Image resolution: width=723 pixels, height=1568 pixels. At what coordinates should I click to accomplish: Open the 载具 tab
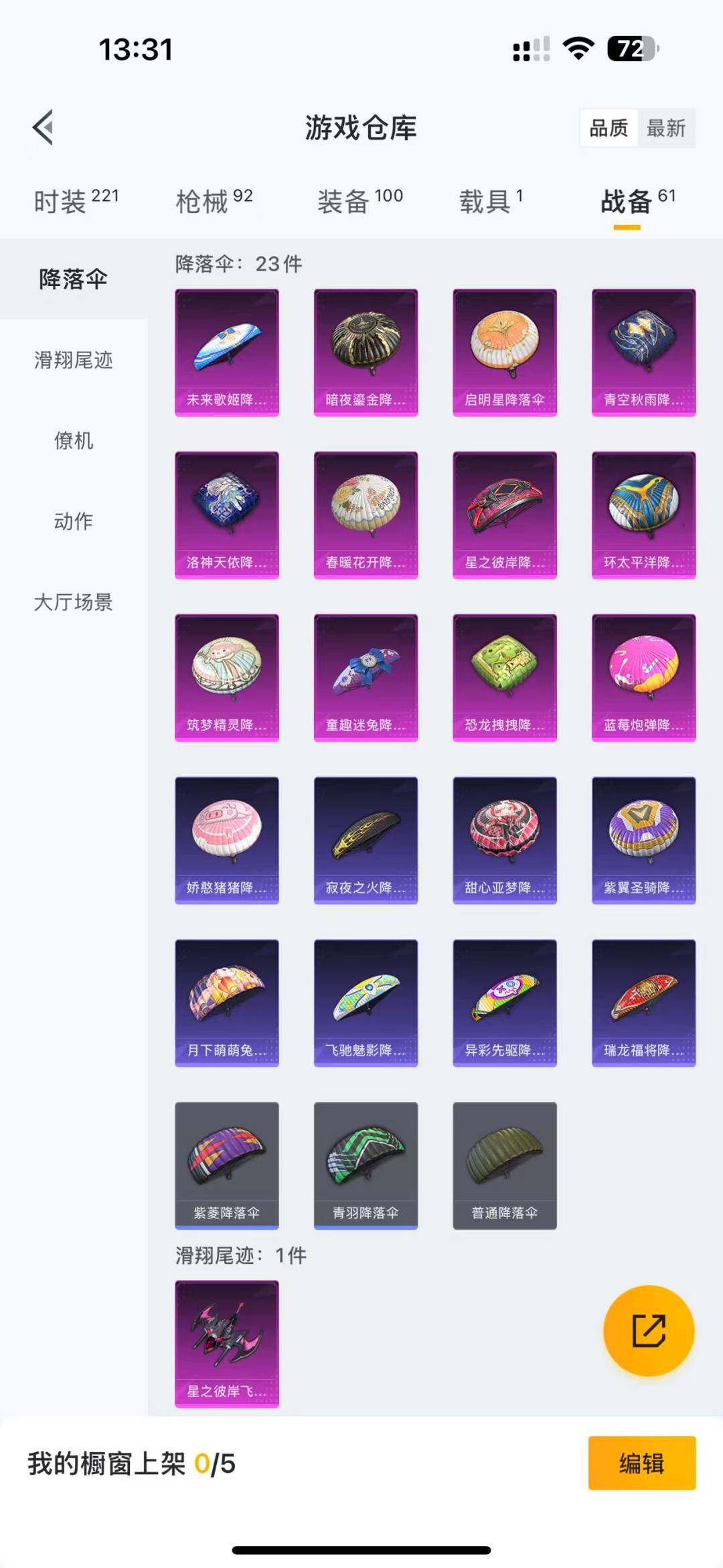point(491,201)
